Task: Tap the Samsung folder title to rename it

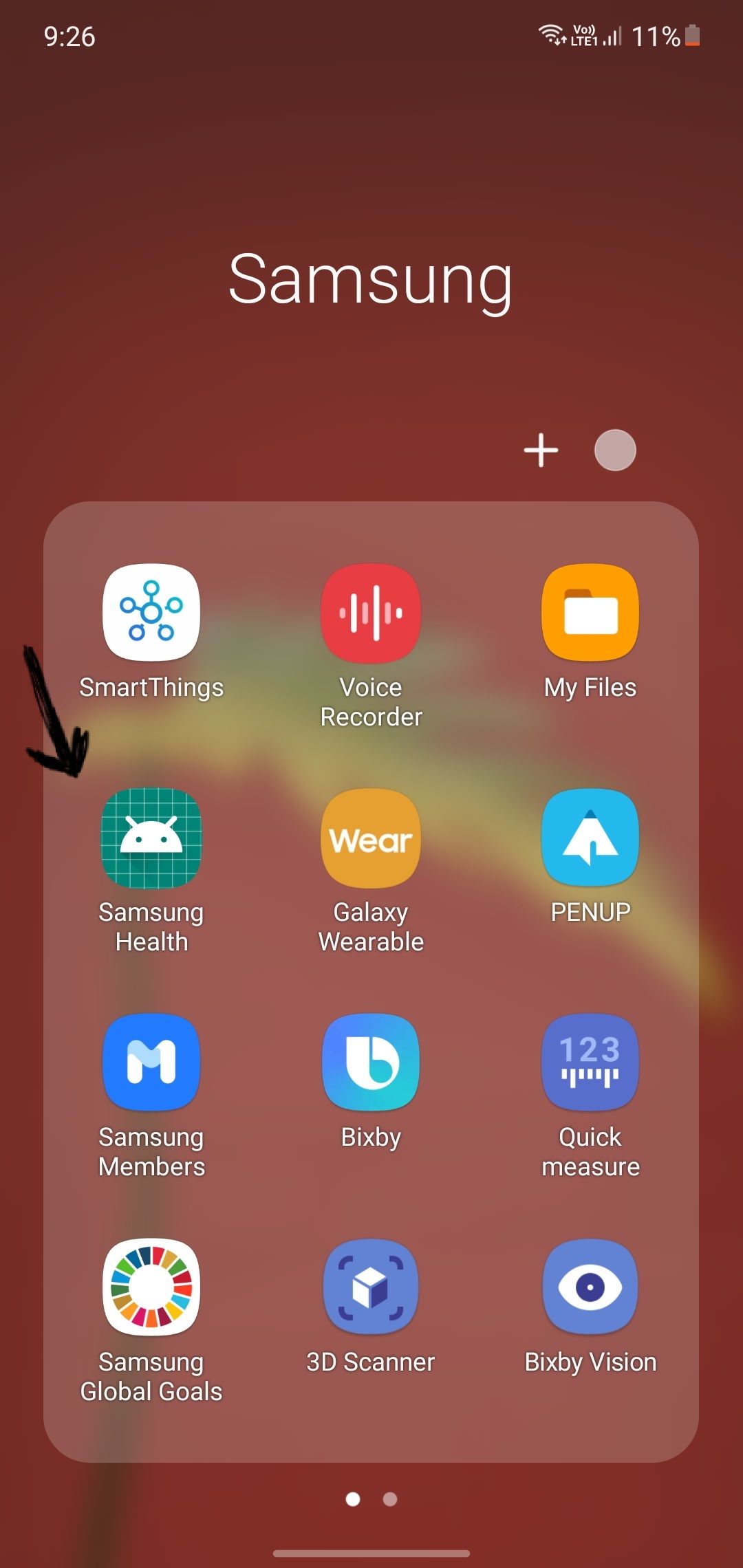Action: pyautogui.click(x=371, y=281)
